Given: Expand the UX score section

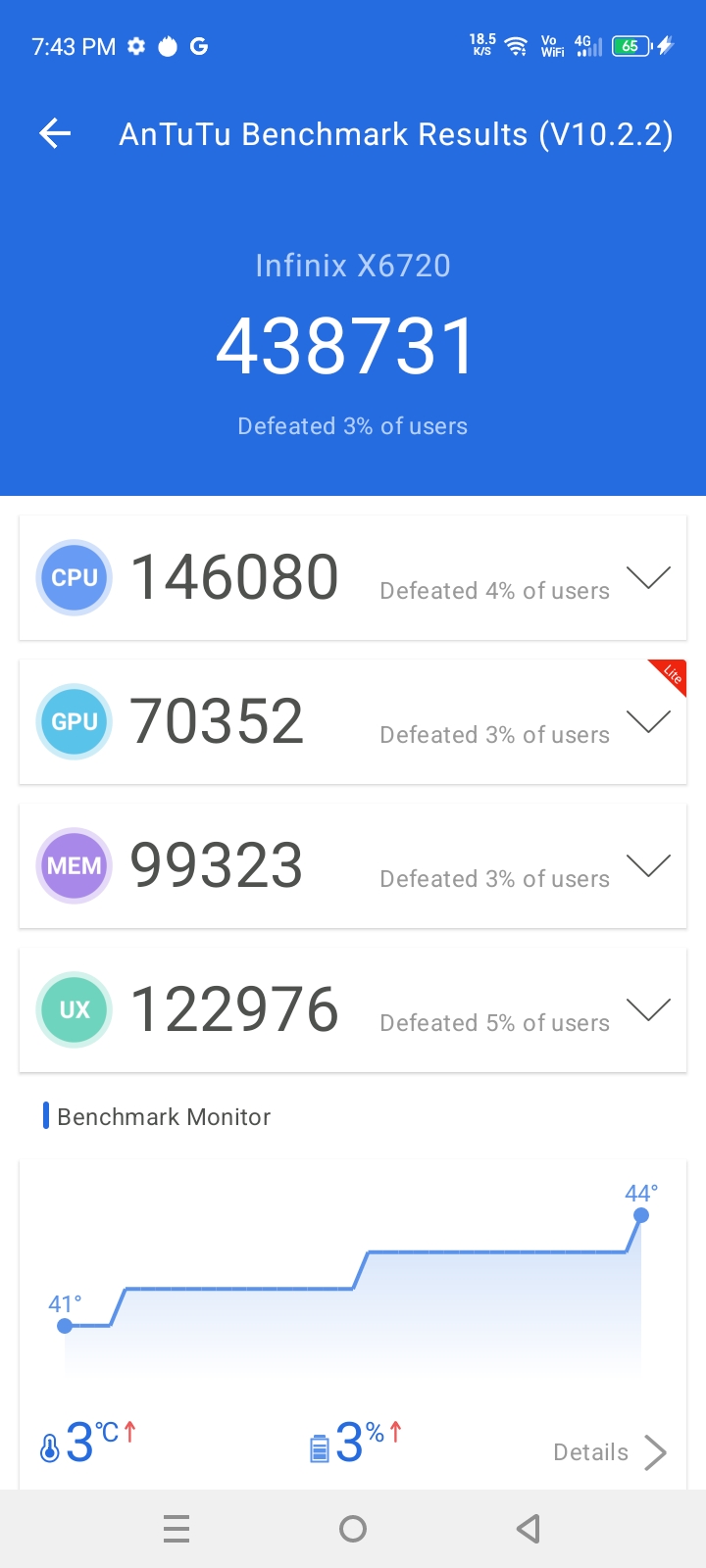Looking at the screenshot, I should pyautogui.click(x=648, y=1009).
